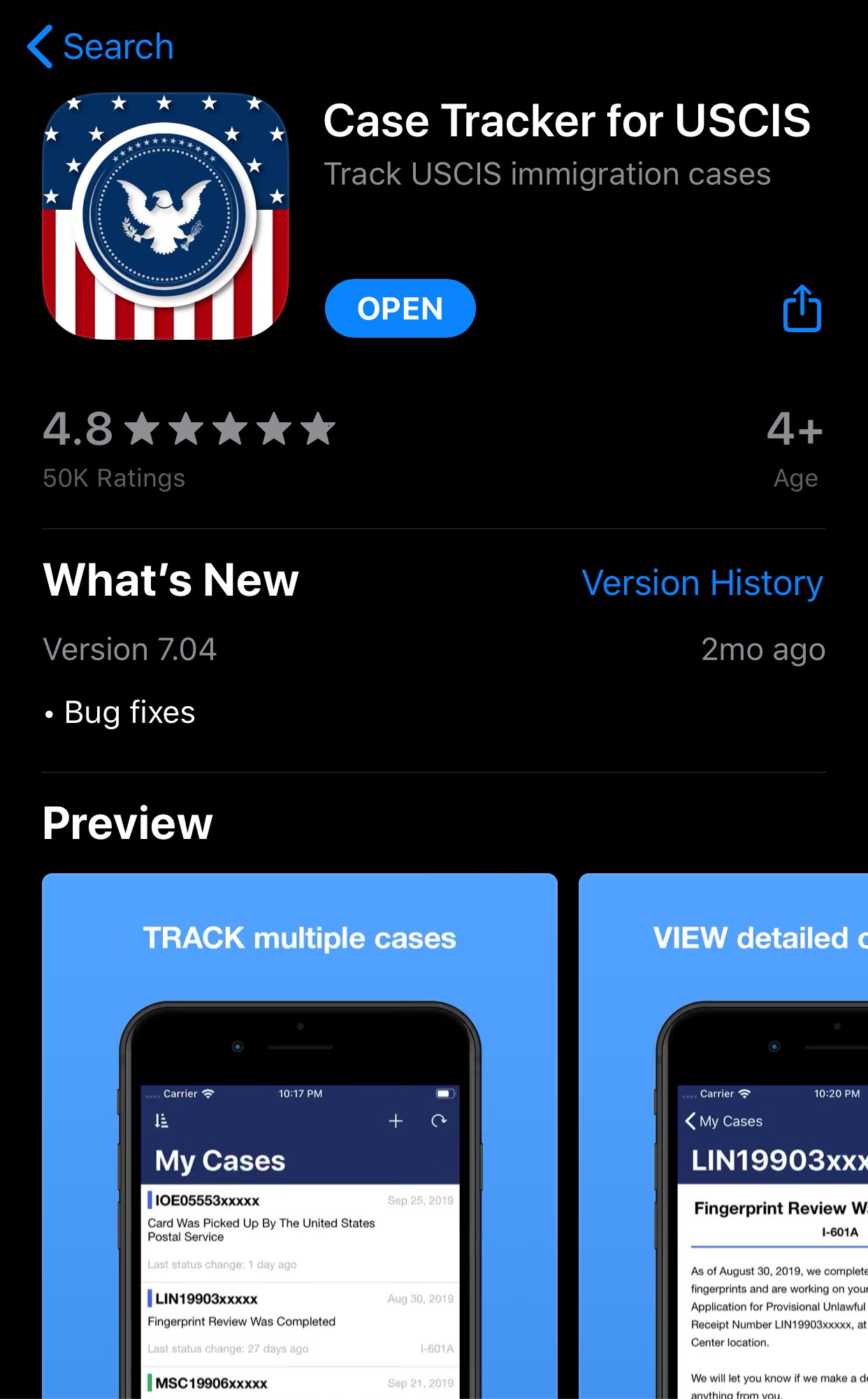Open the Case Tracker for USCIS app
868x1399 pixels.
tap(400, 308)
